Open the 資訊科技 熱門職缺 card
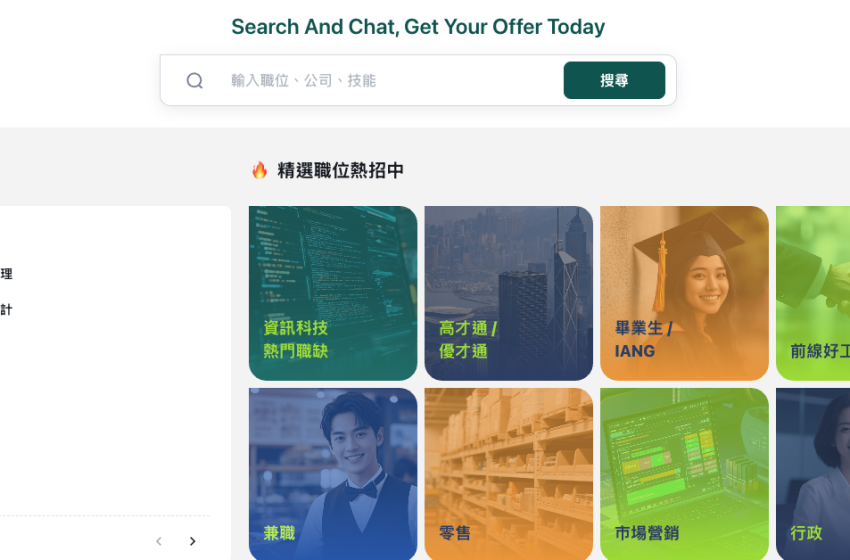This screenshot has width=850, height=560. [x=333, y=293]
